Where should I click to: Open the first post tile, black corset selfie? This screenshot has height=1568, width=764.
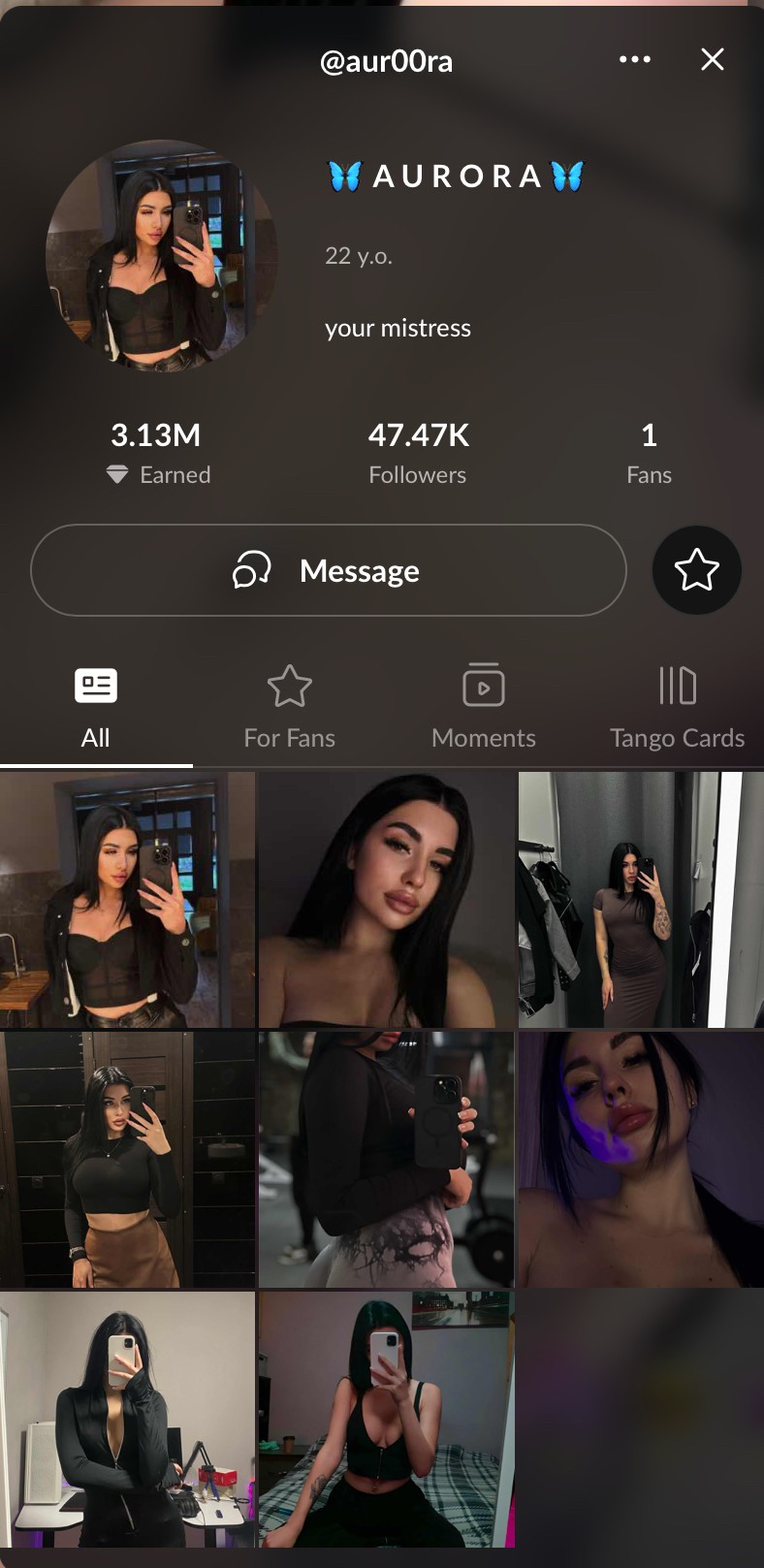(x=127, y=900)
